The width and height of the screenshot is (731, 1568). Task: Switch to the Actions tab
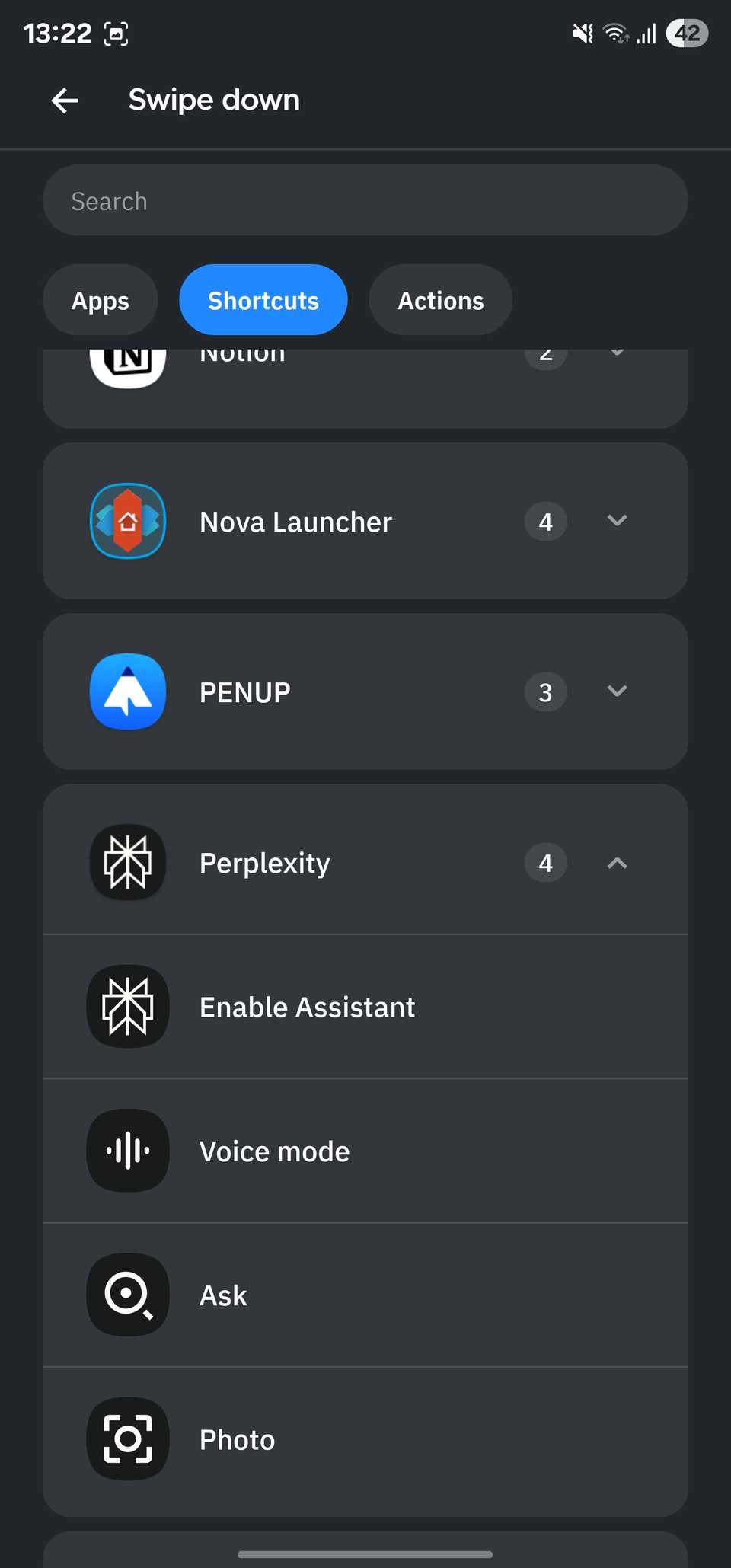click(440, 300)
